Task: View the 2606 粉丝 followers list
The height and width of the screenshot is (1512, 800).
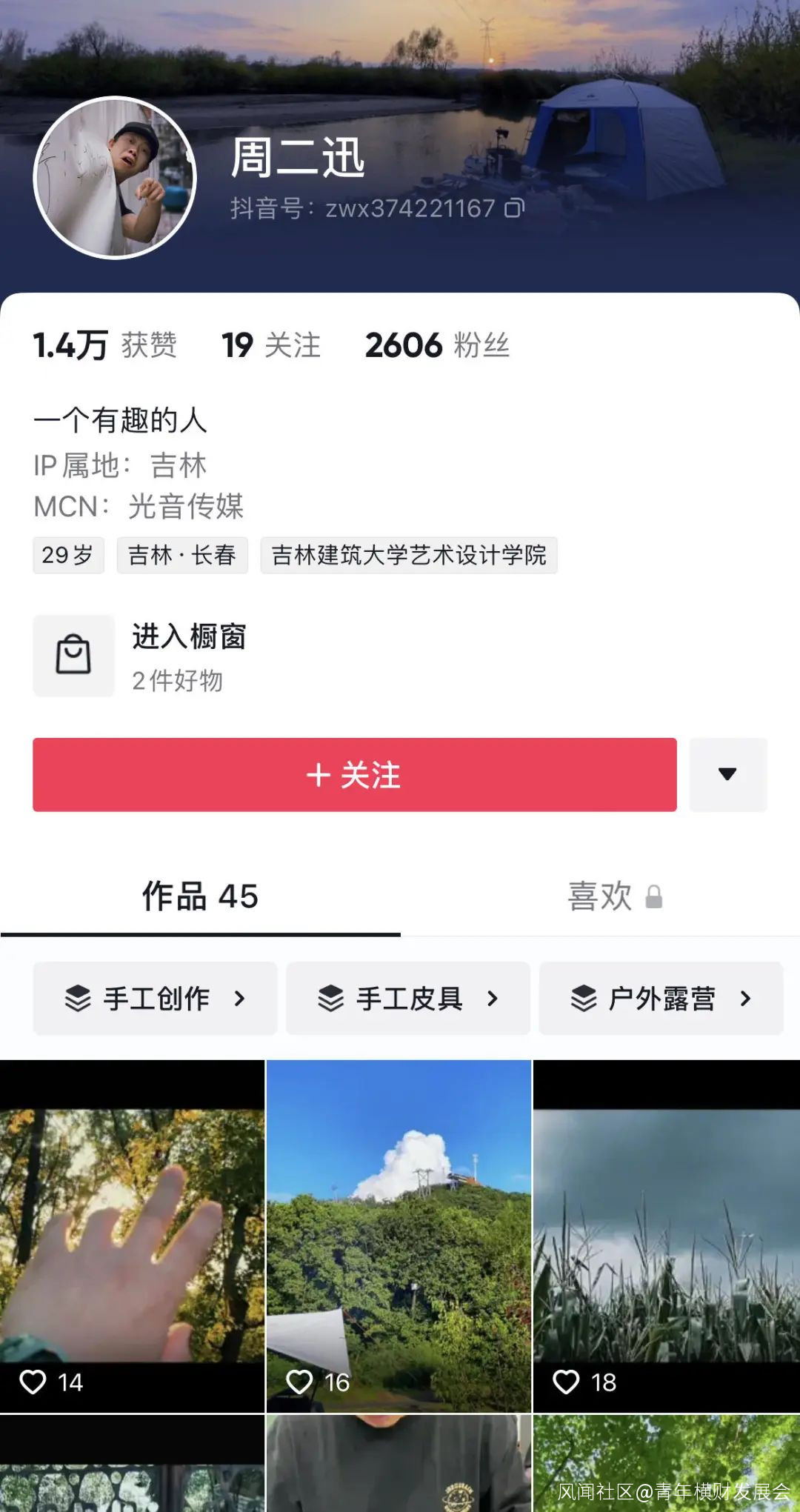Action: click(437, 345)
